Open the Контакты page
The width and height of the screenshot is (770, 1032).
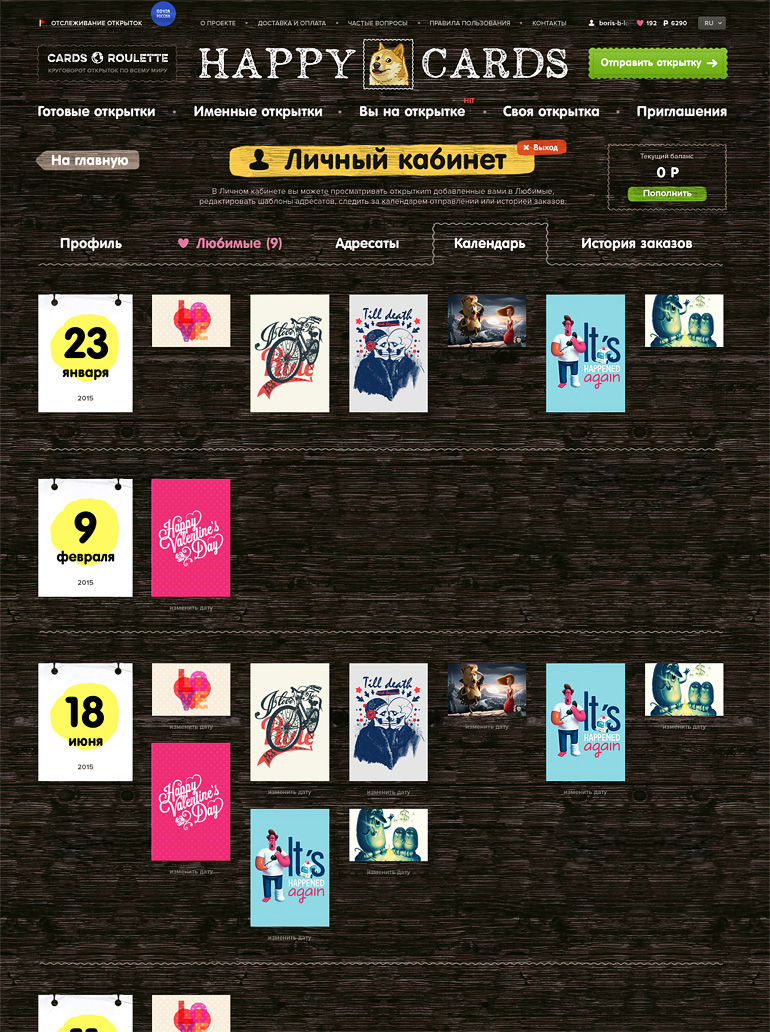(x=549, y=22)
